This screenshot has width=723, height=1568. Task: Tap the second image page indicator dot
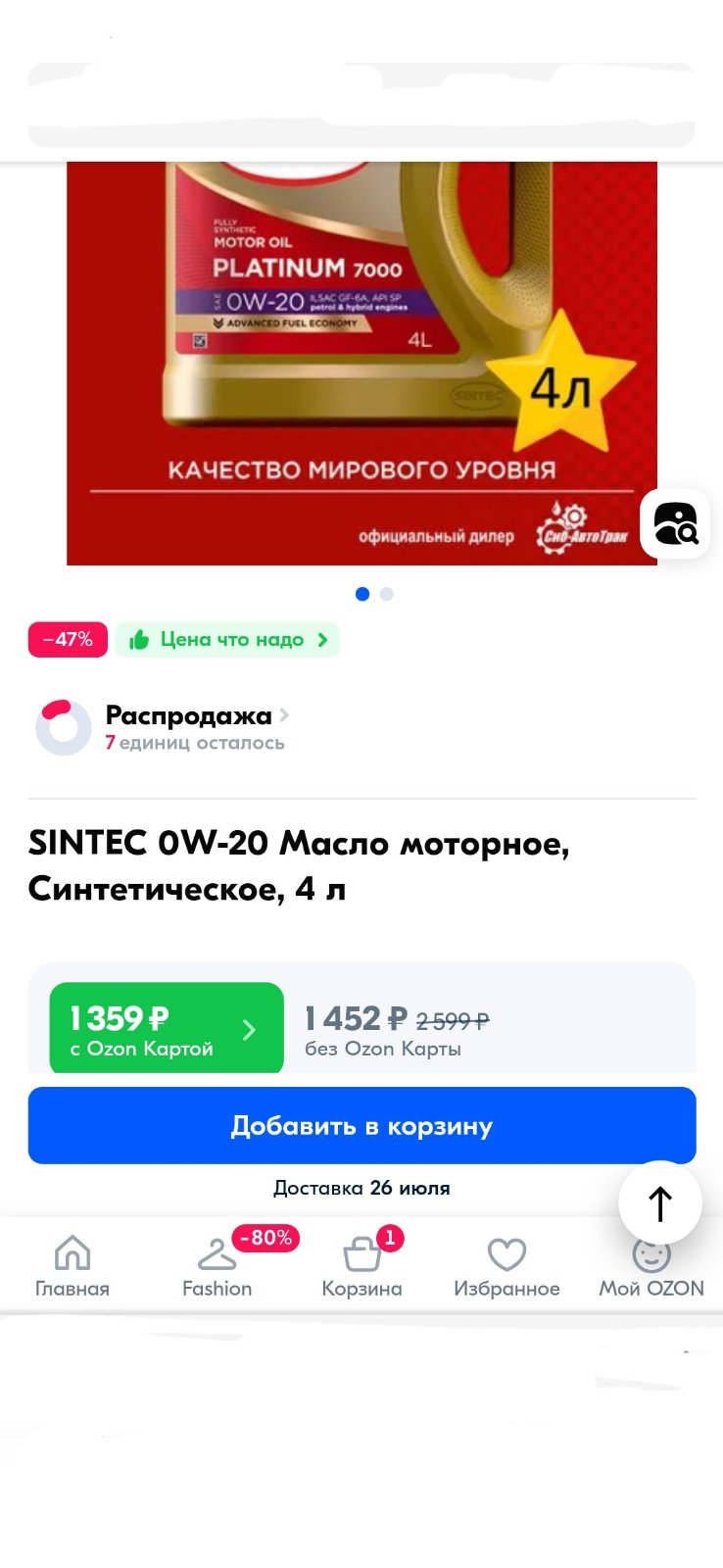point(387,594)
